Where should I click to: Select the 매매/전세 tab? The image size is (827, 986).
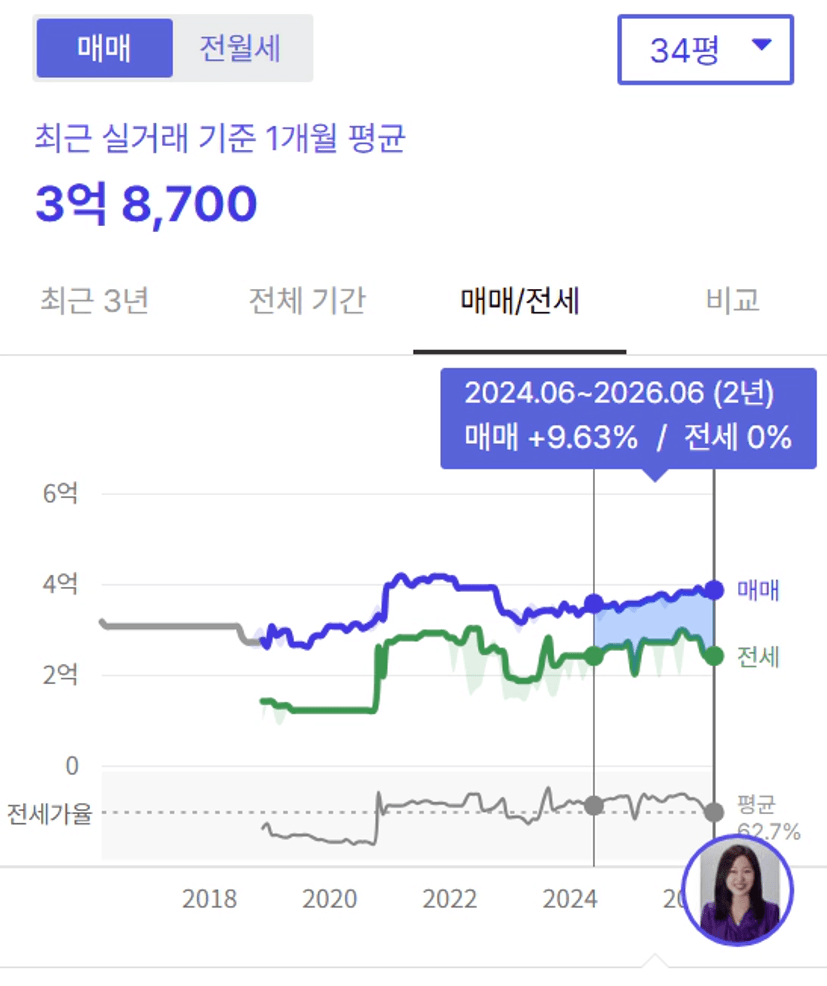tap(519, 301)
